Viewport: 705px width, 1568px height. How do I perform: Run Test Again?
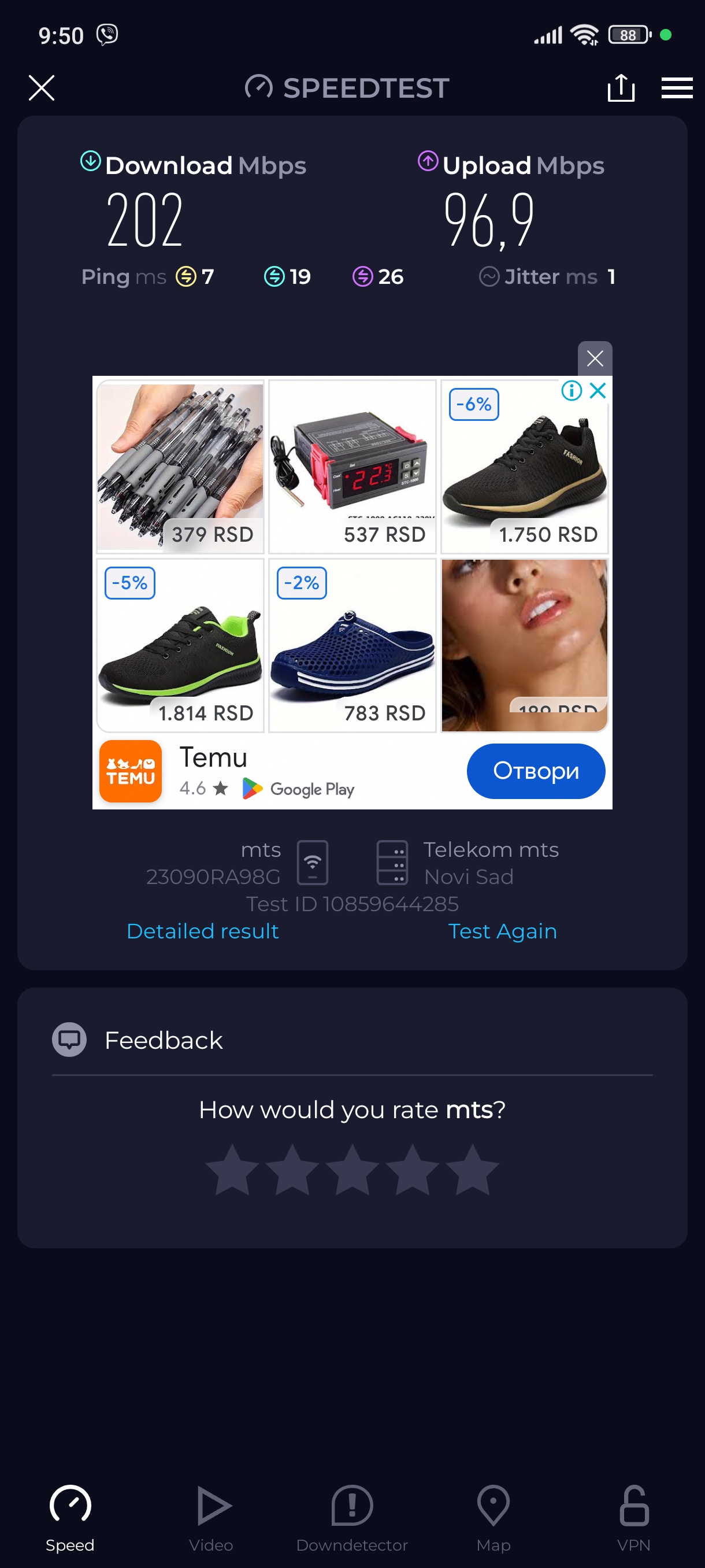pos(502,931)
